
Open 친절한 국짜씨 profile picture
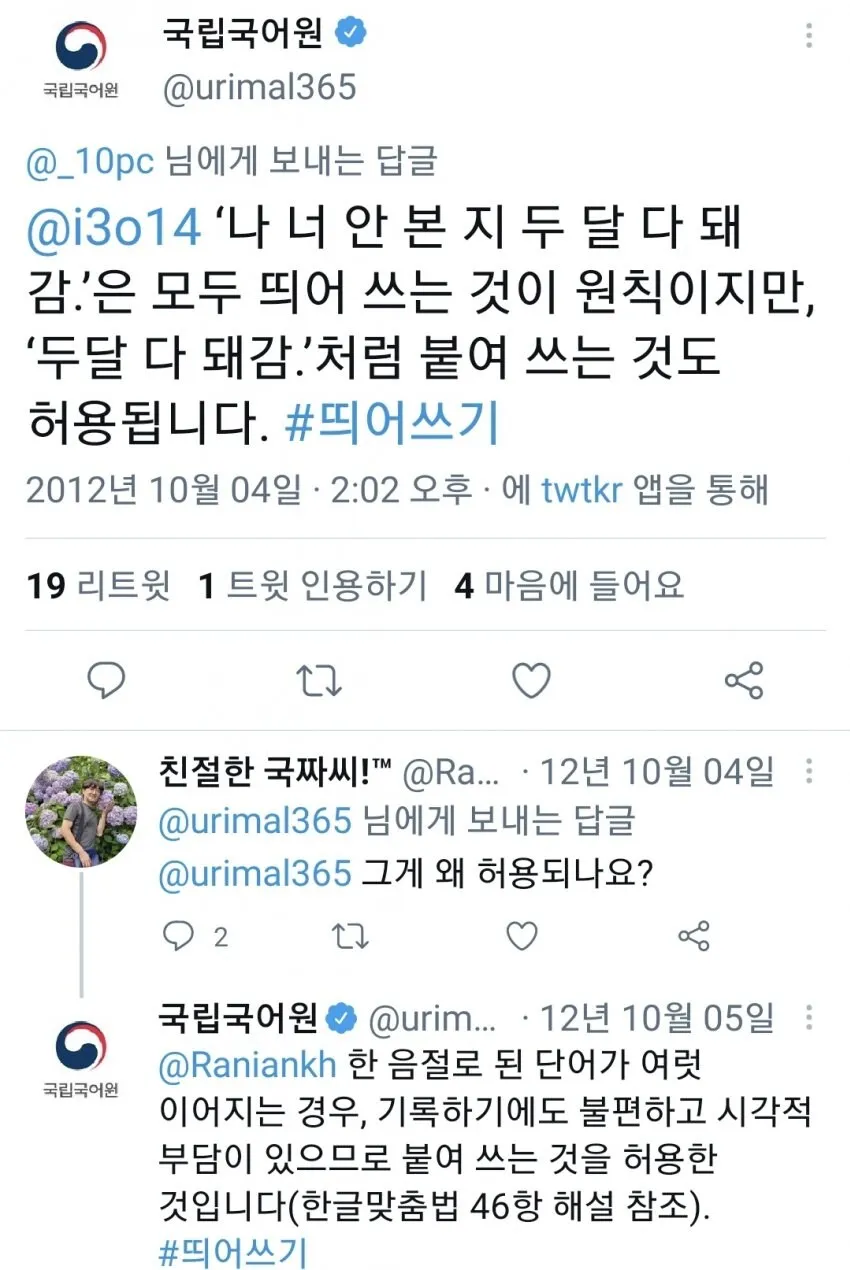pyautogui.click(x=80, y=811)
